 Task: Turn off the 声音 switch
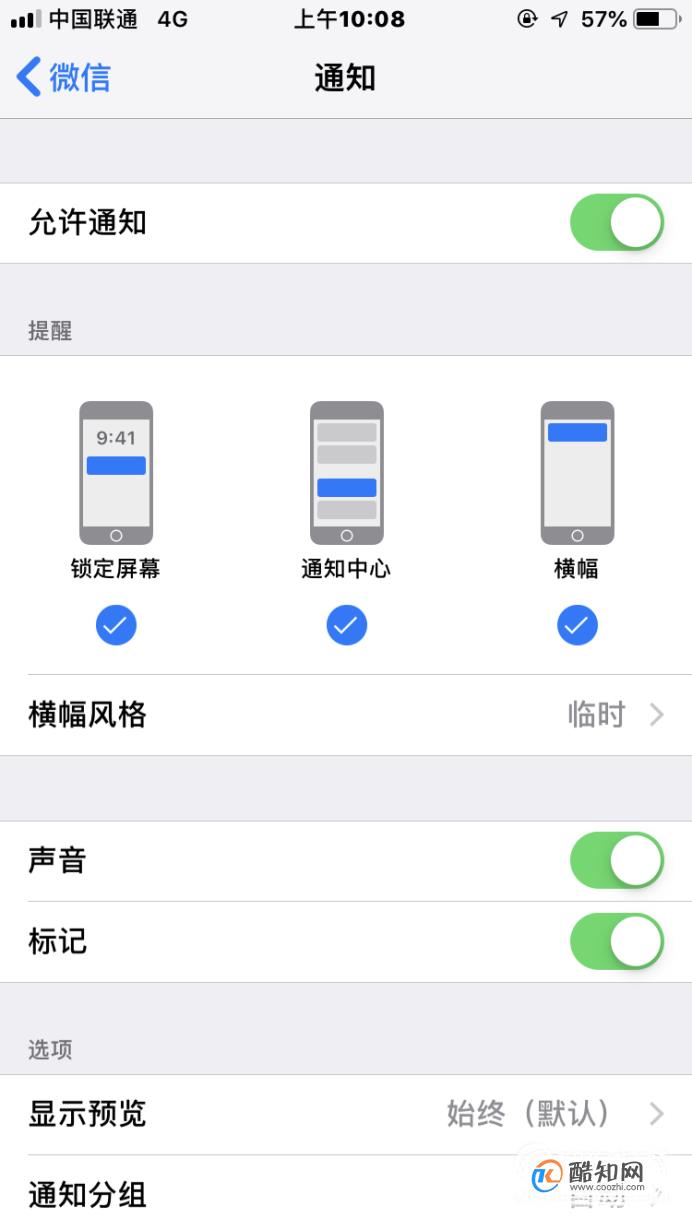pyautogui.click(x=617, y=860)
